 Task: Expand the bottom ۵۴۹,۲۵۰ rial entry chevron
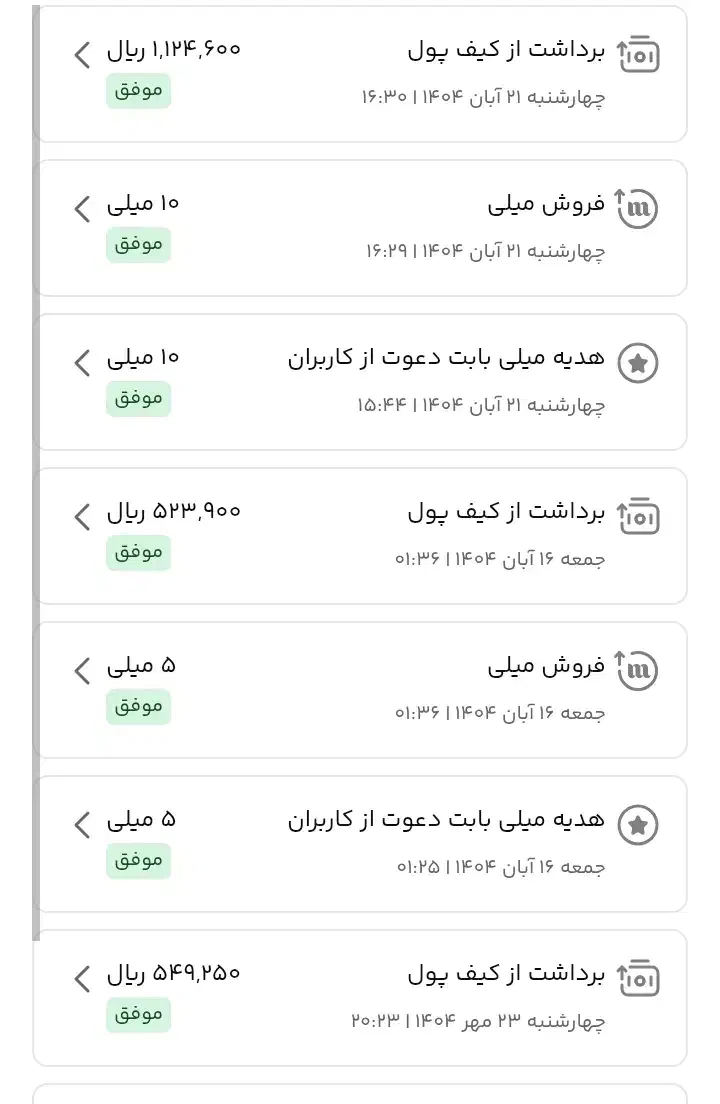(x=82, y=978)
